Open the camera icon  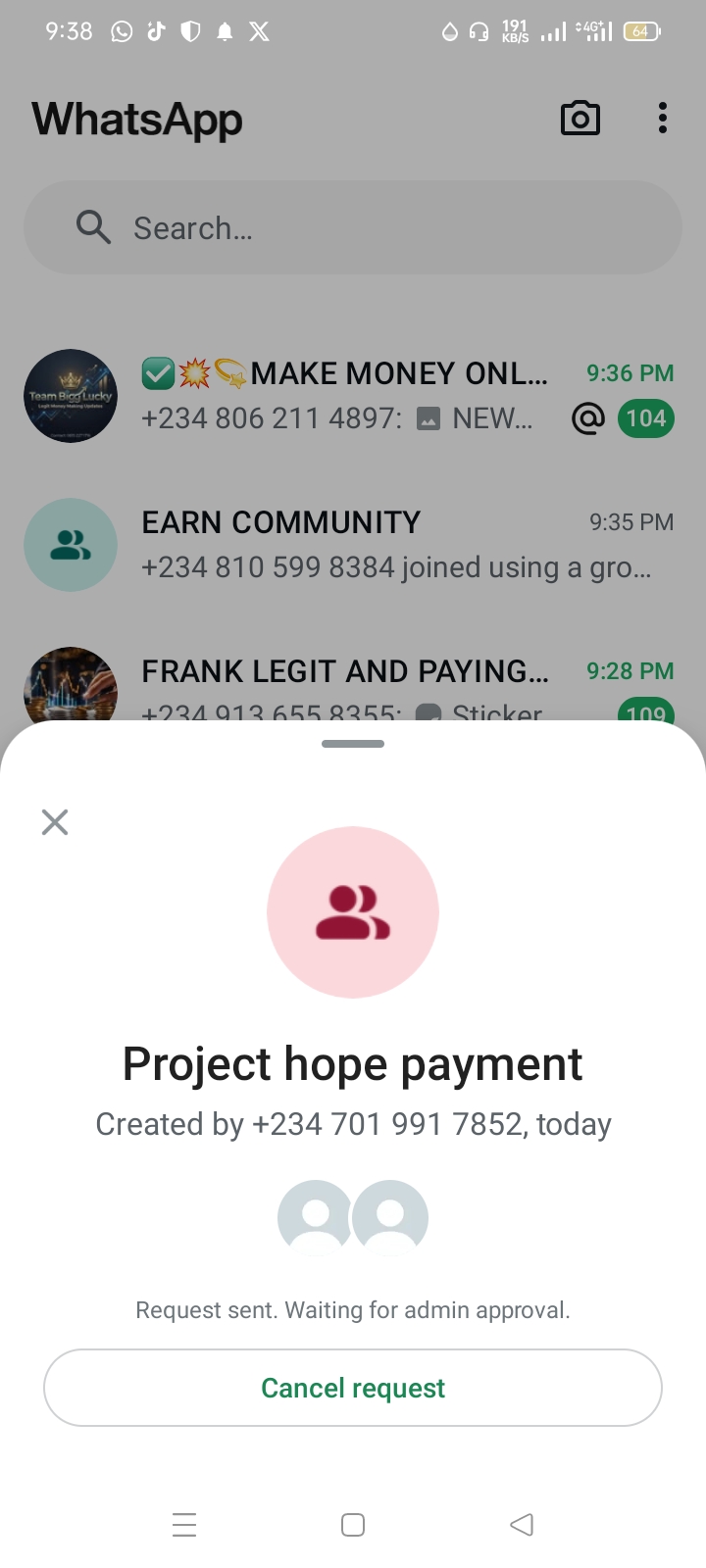pyautogui.click(x=580, y=119)
